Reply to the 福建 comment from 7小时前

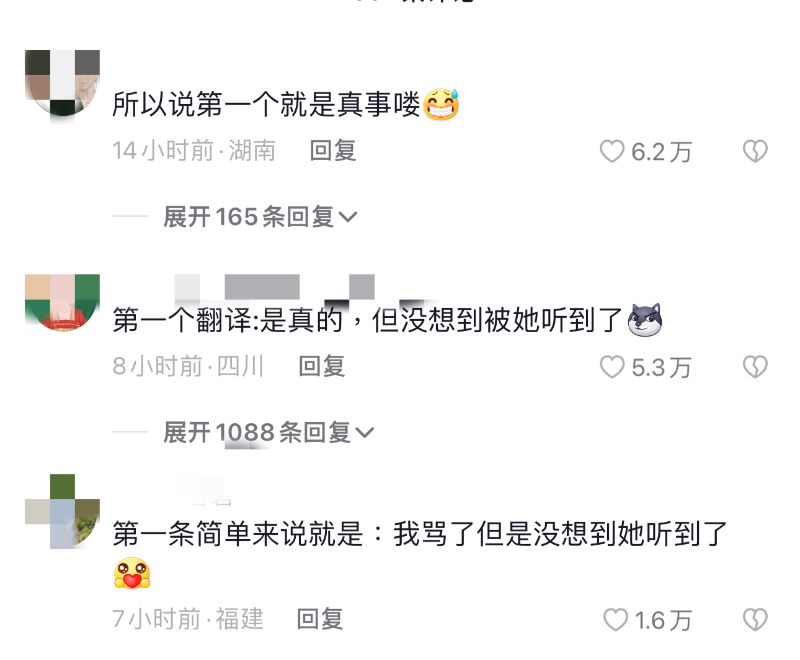click(320, 619)
